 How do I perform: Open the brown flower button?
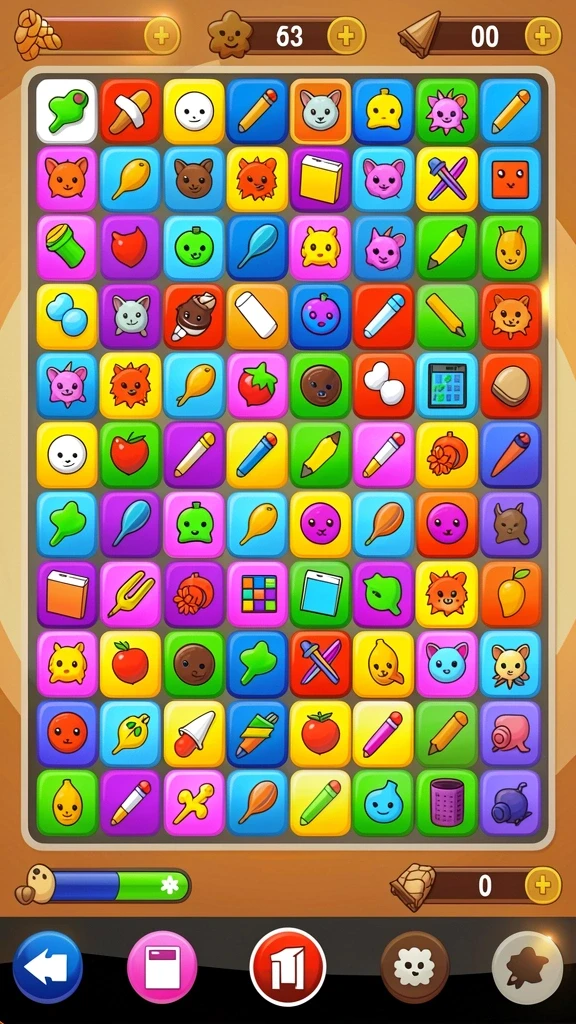[415, 967]
